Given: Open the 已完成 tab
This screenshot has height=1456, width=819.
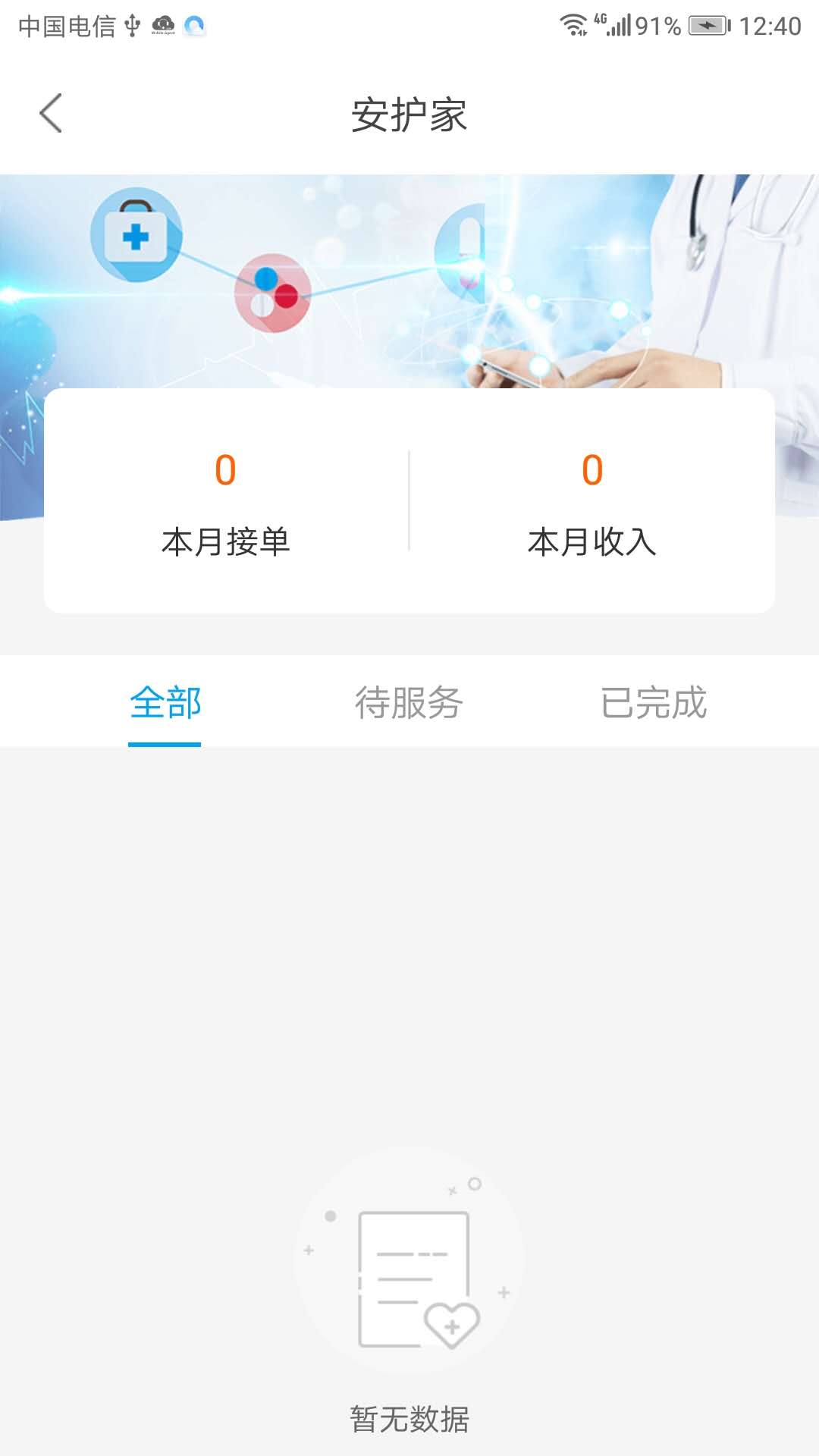Looking at the screenshot, I should coord(653,702).
